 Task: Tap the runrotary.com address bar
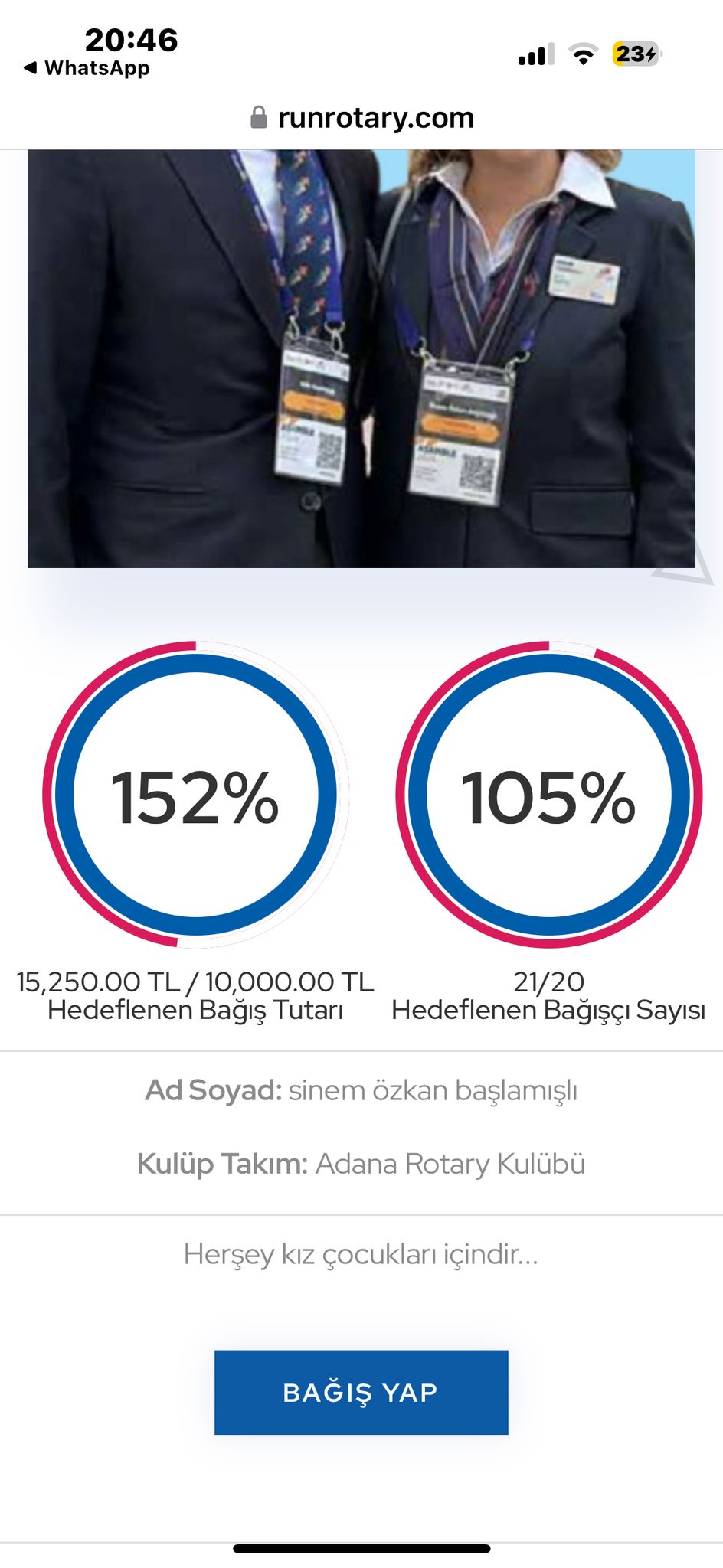(361, 118)
